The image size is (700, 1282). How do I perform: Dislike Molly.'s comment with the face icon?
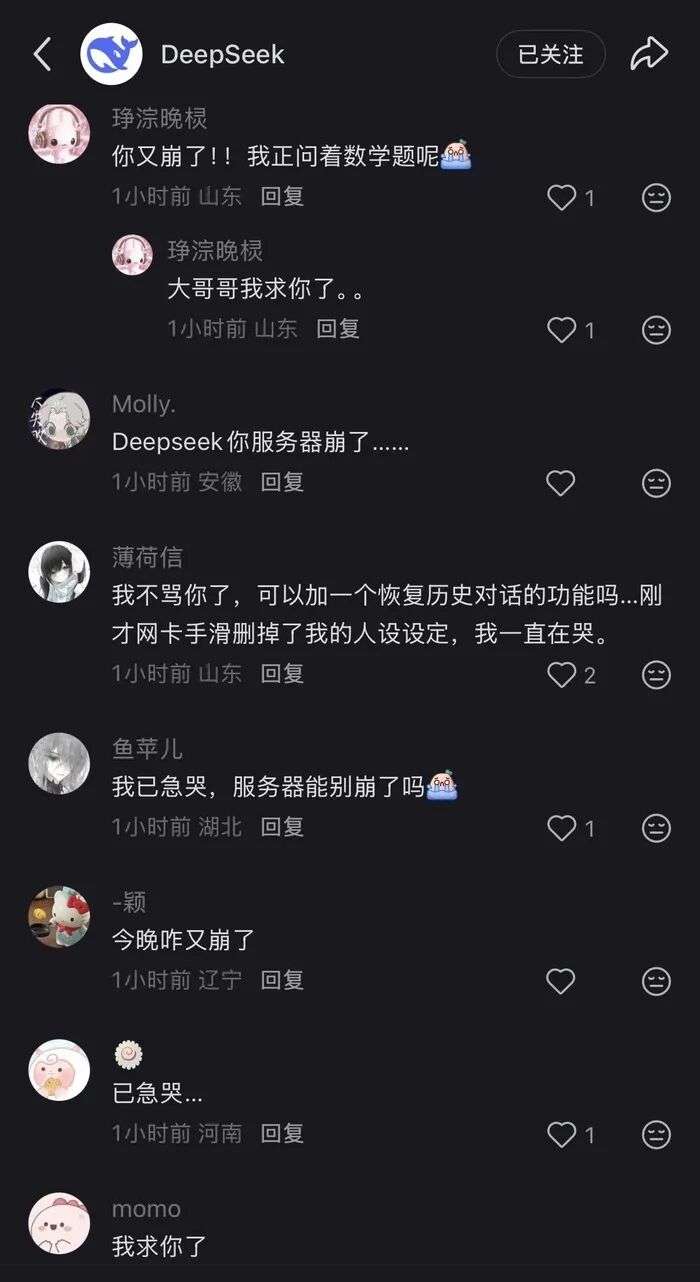pyautogui.click(x=656, y=483)
